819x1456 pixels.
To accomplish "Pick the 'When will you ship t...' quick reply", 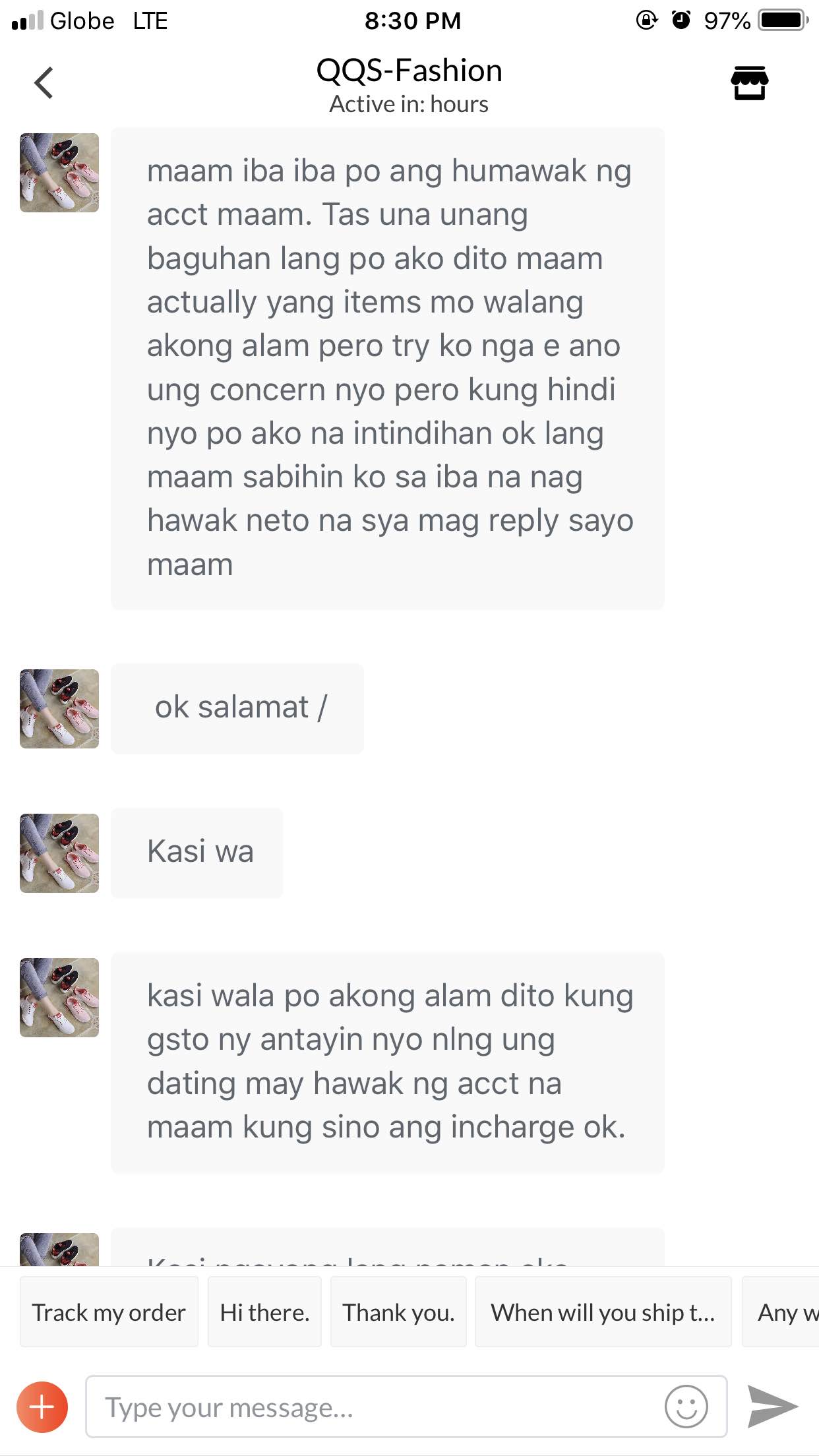I will click(x=603, y=1312).
